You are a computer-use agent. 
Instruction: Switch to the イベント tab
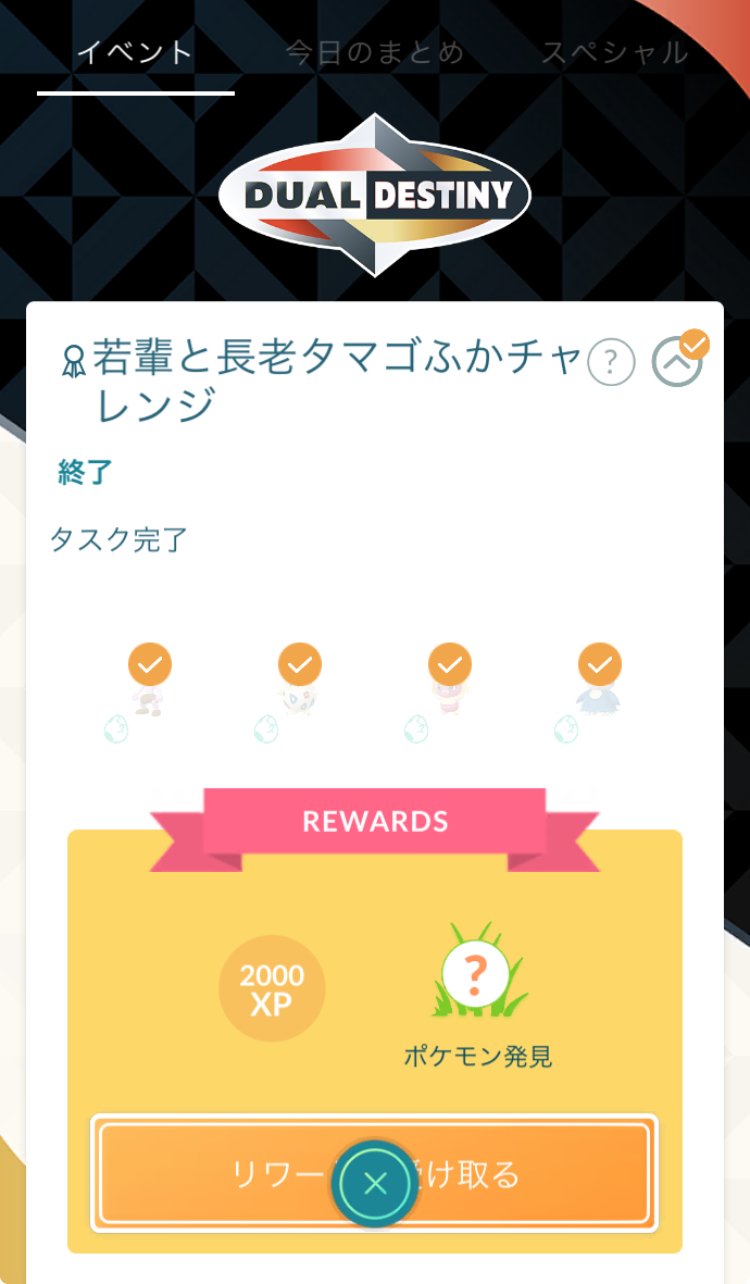click(x=135, y=52)
